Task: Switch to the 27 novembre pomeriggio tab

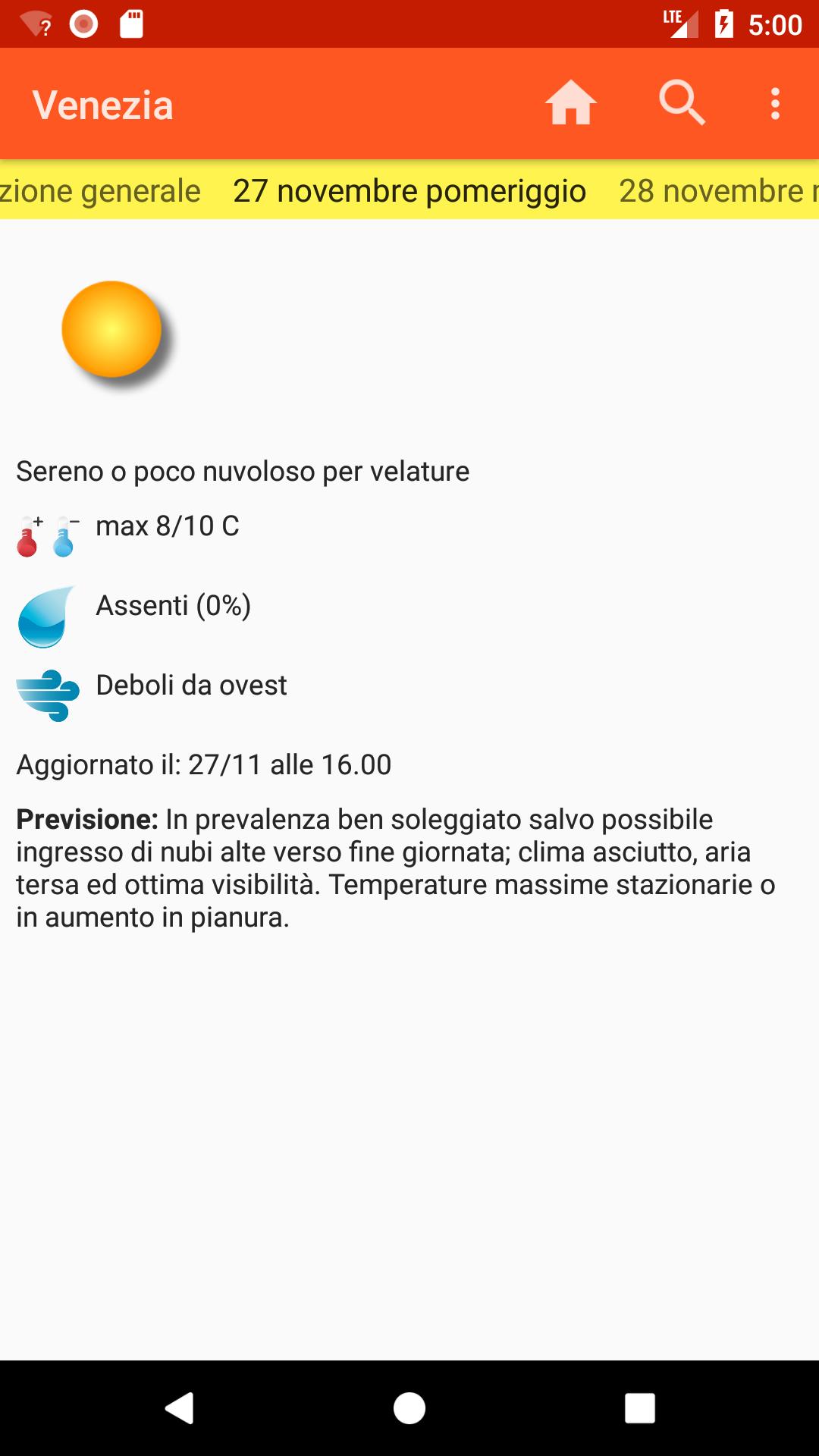Action: [409, 191]
